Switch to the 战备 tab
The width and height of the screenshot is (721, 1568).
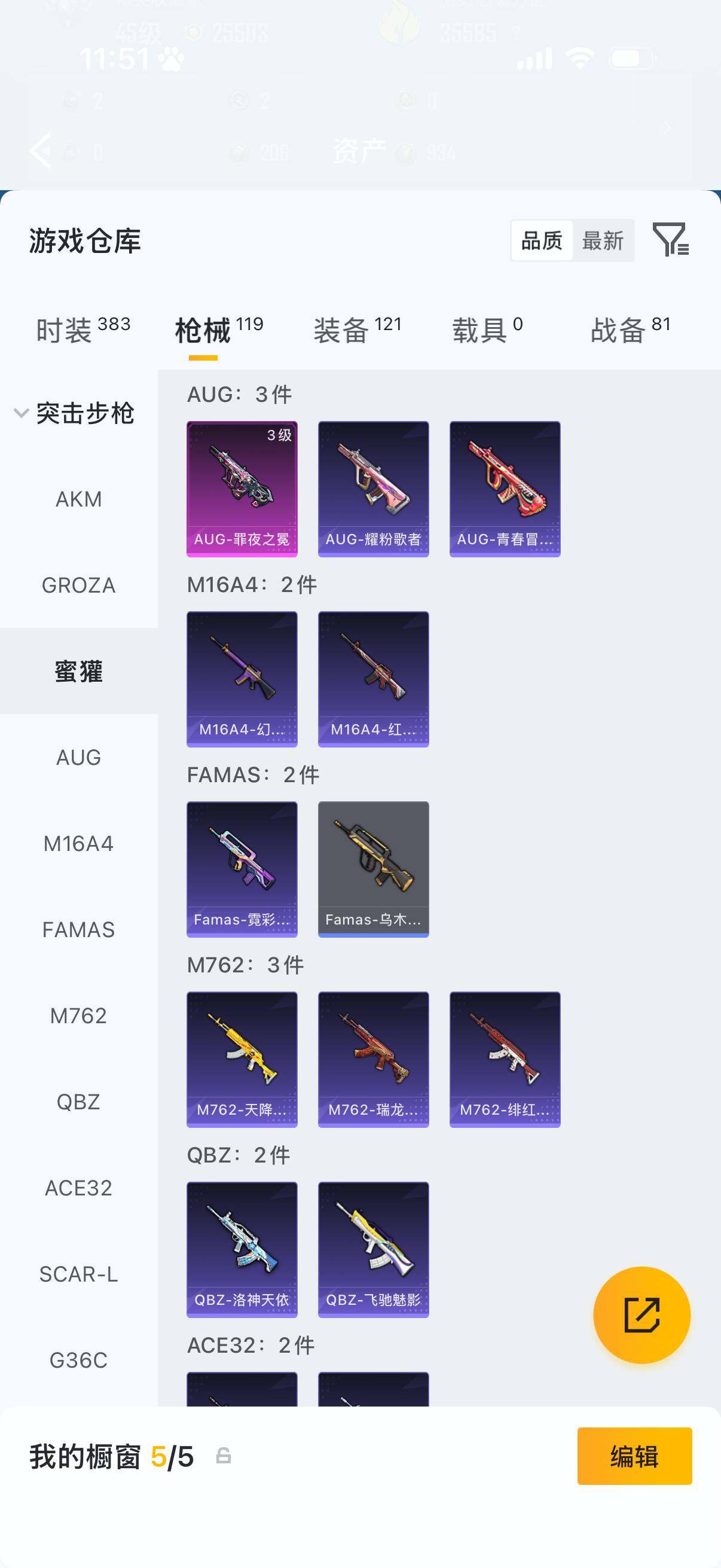tap(630, 330)
